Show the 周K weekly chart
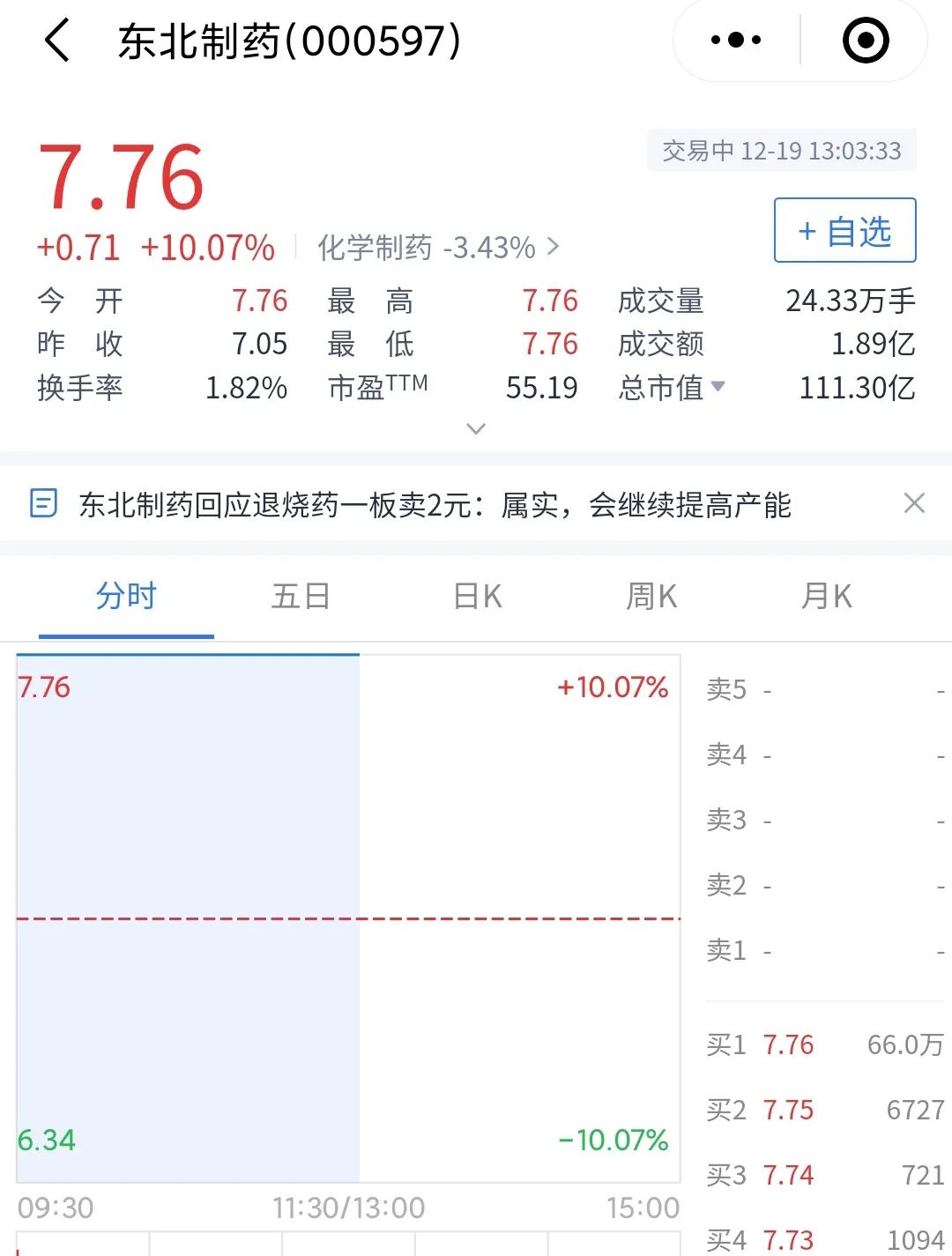 651,597
